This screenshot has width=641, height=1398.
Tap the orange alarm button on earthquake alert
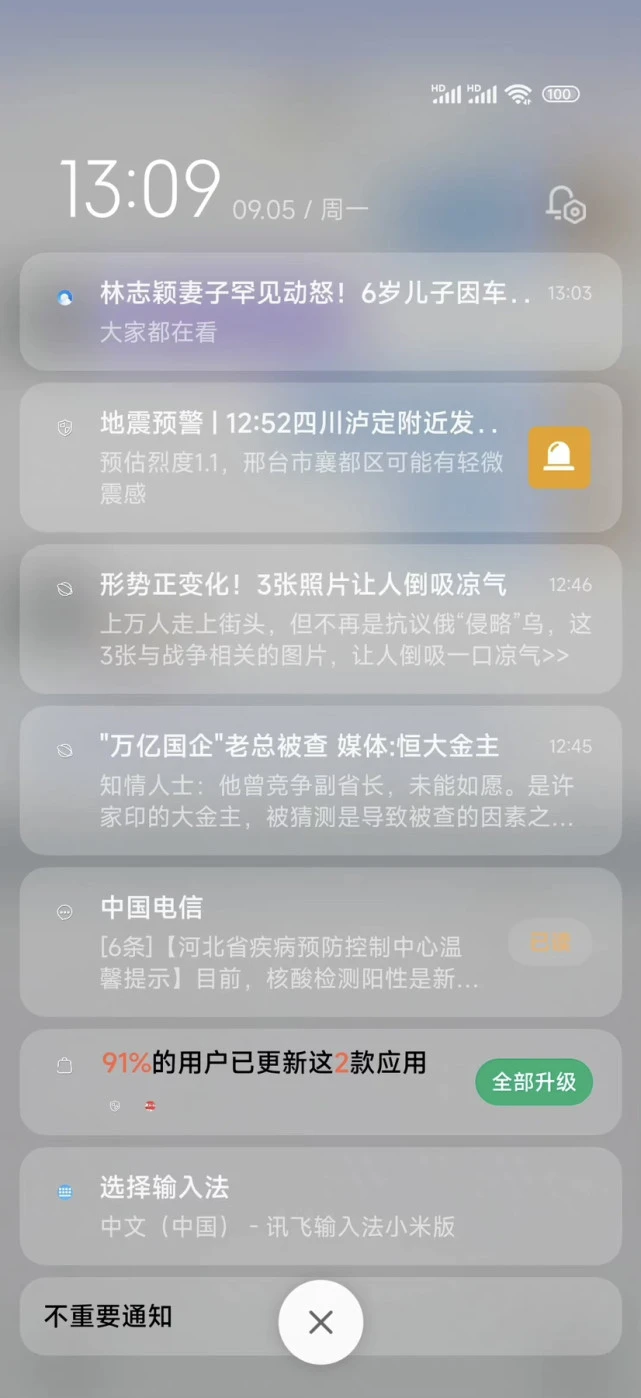[x=559, y=458]
